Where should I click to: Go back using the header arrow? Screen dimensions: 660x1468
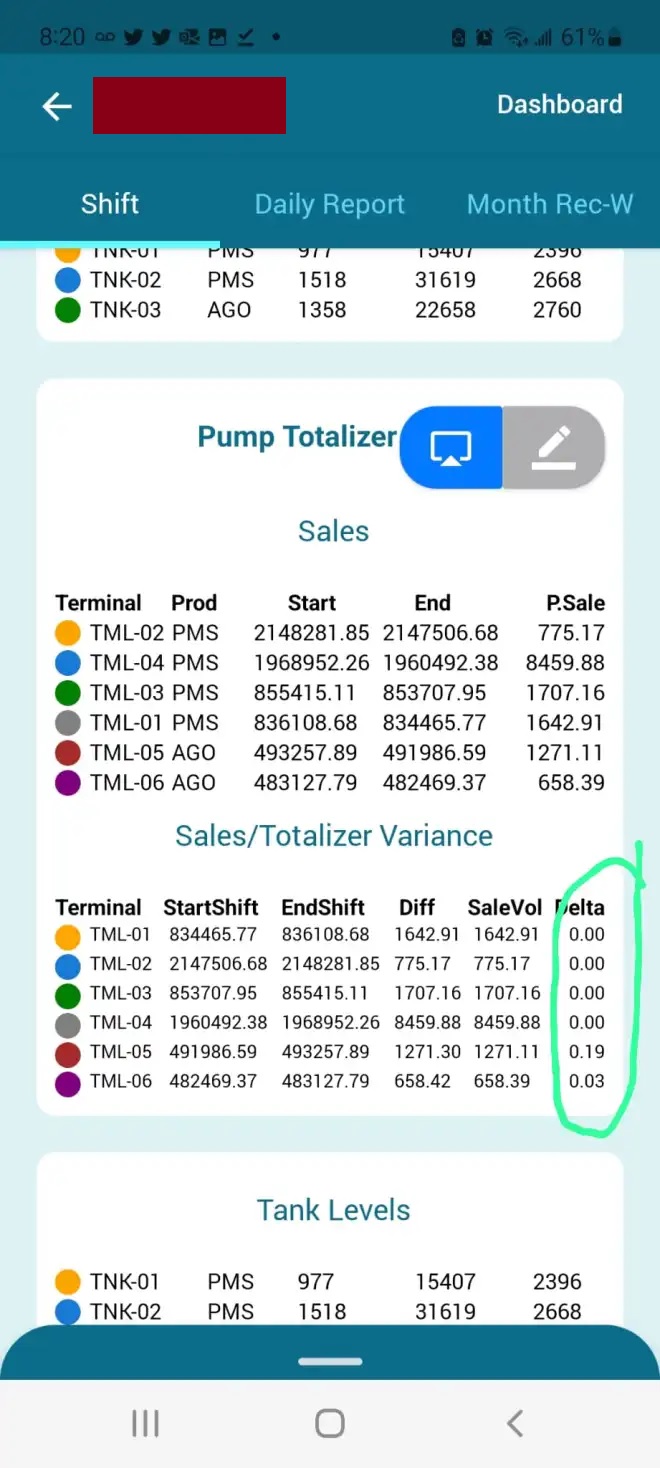pos(57,106)
